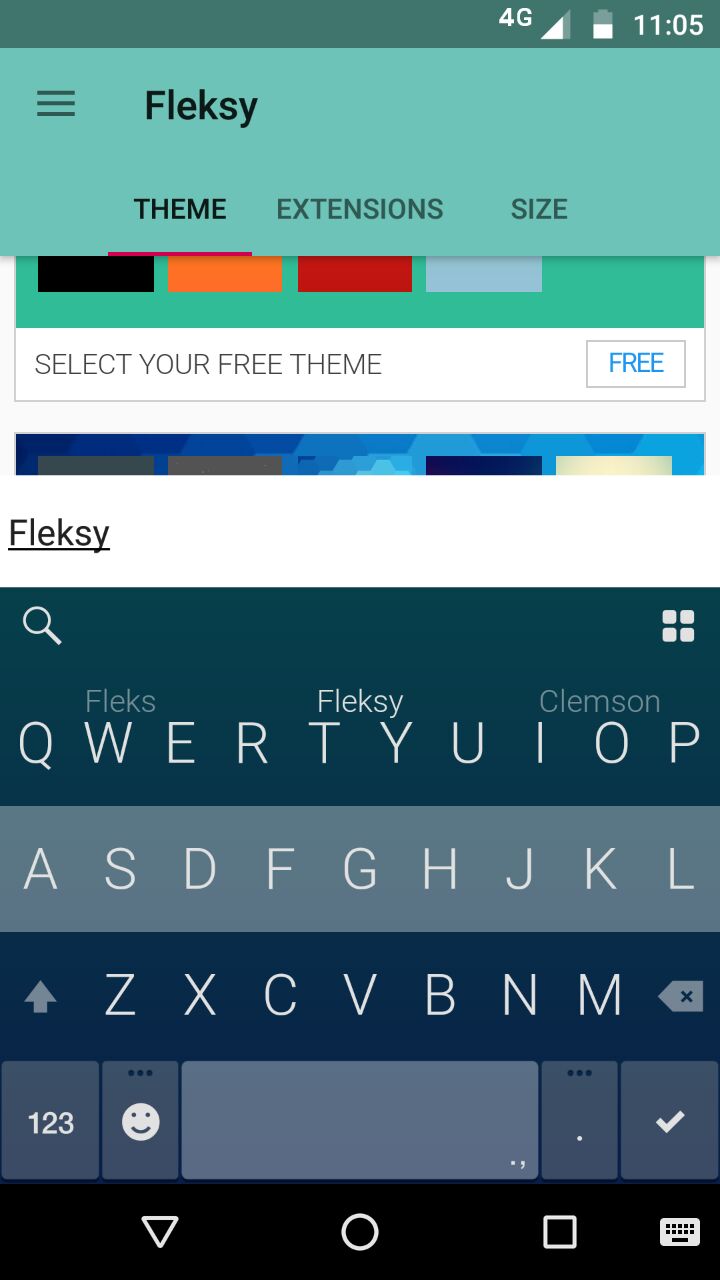The width and height of the screenshot is (720, 1280).
Task: Go back with the navigation back button
Action: 160,1232
